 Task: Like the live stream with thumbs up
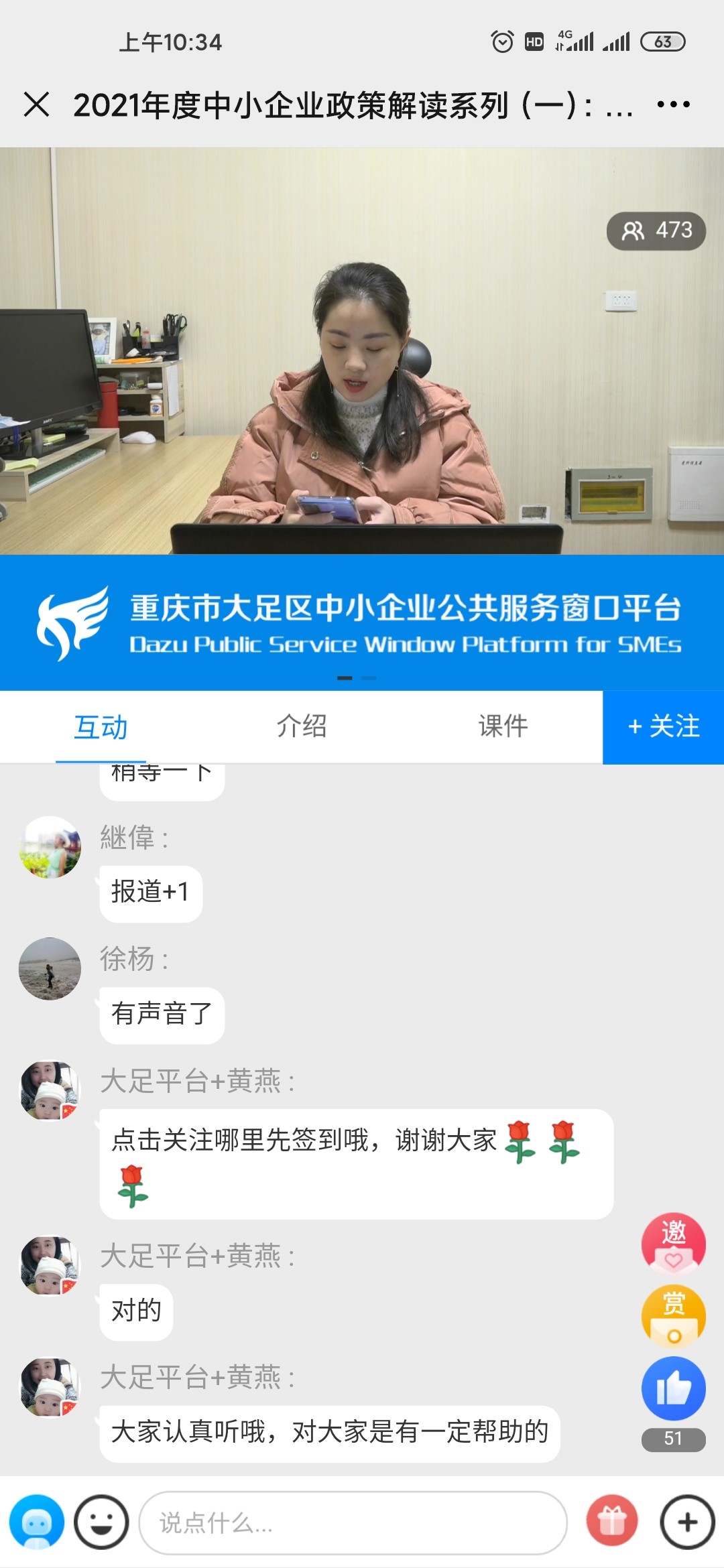pyautogui.click(x=673, y=1388)
